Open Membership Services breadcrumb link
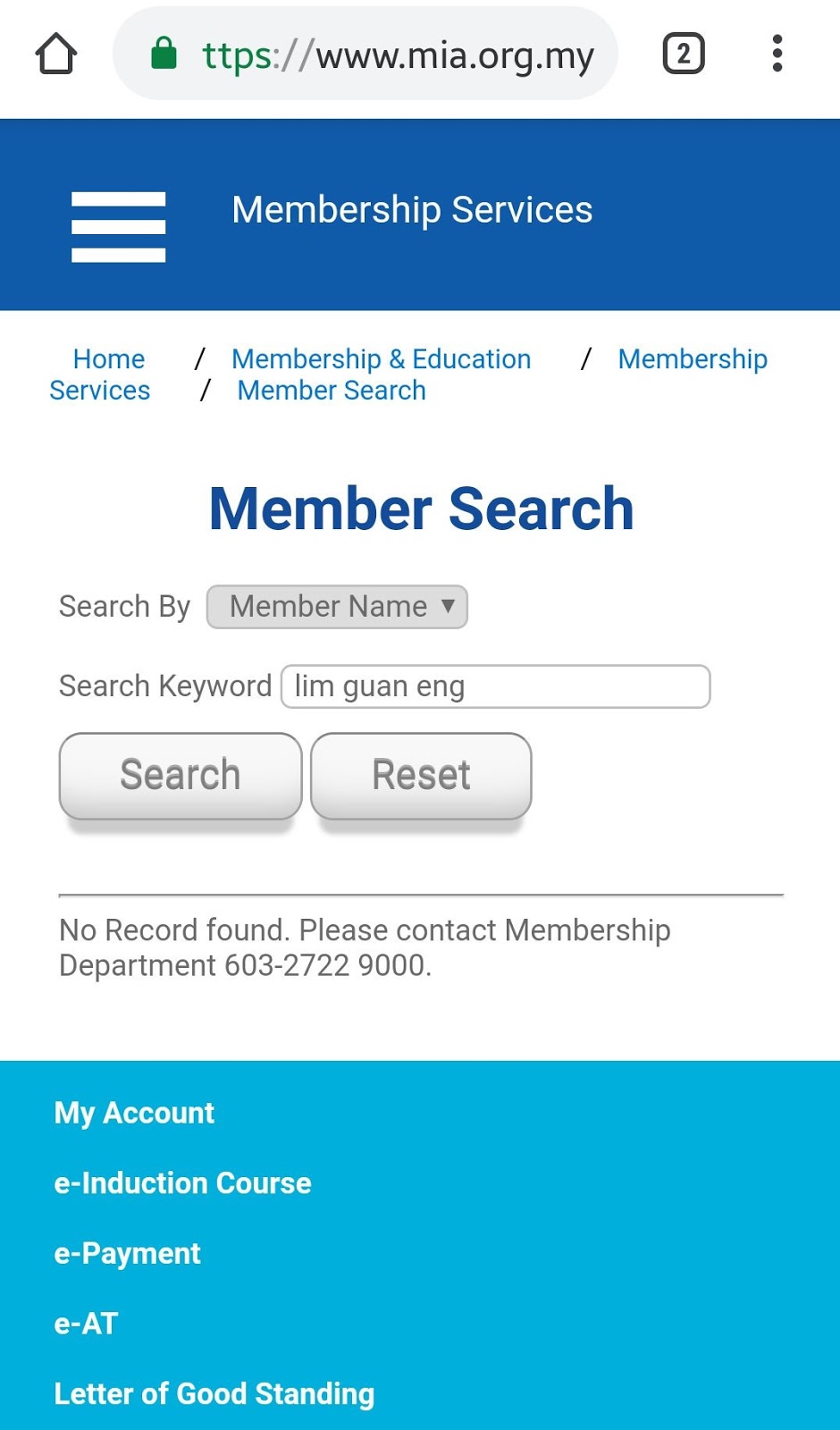The width and height of the screenshot is (840, 1430). pos(692,359)
